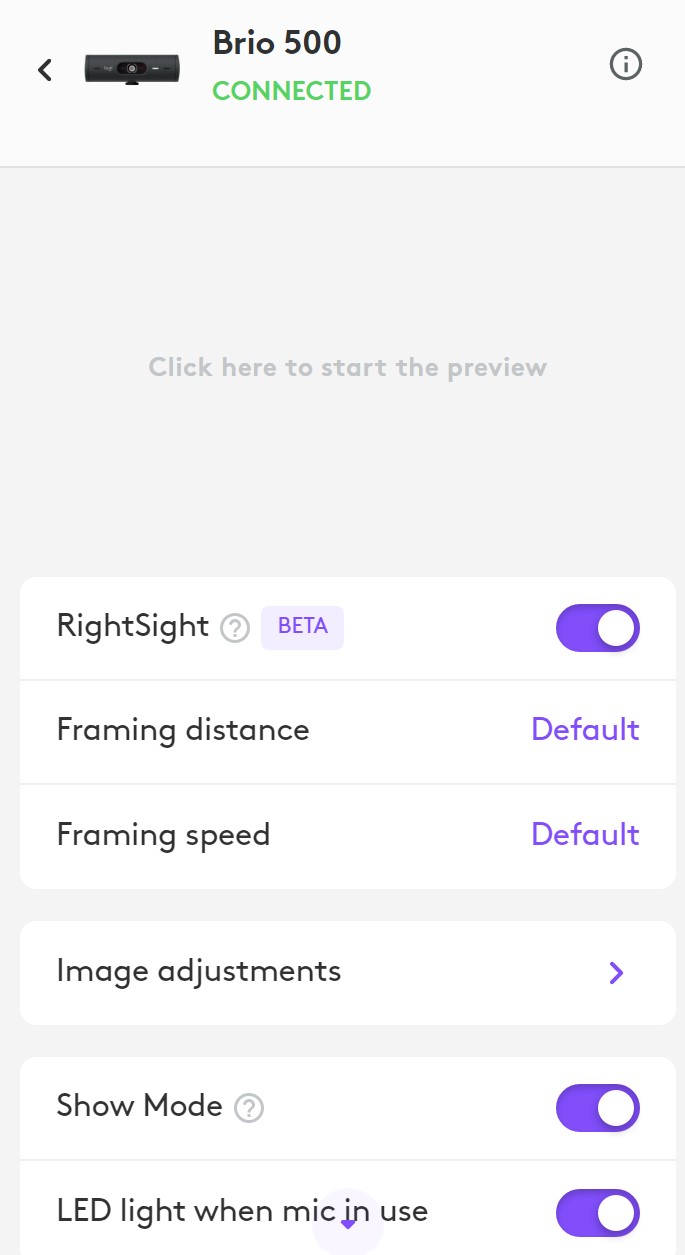Start the camera preview
This screenshot has height=1255, width=685.
pos(347,367)
